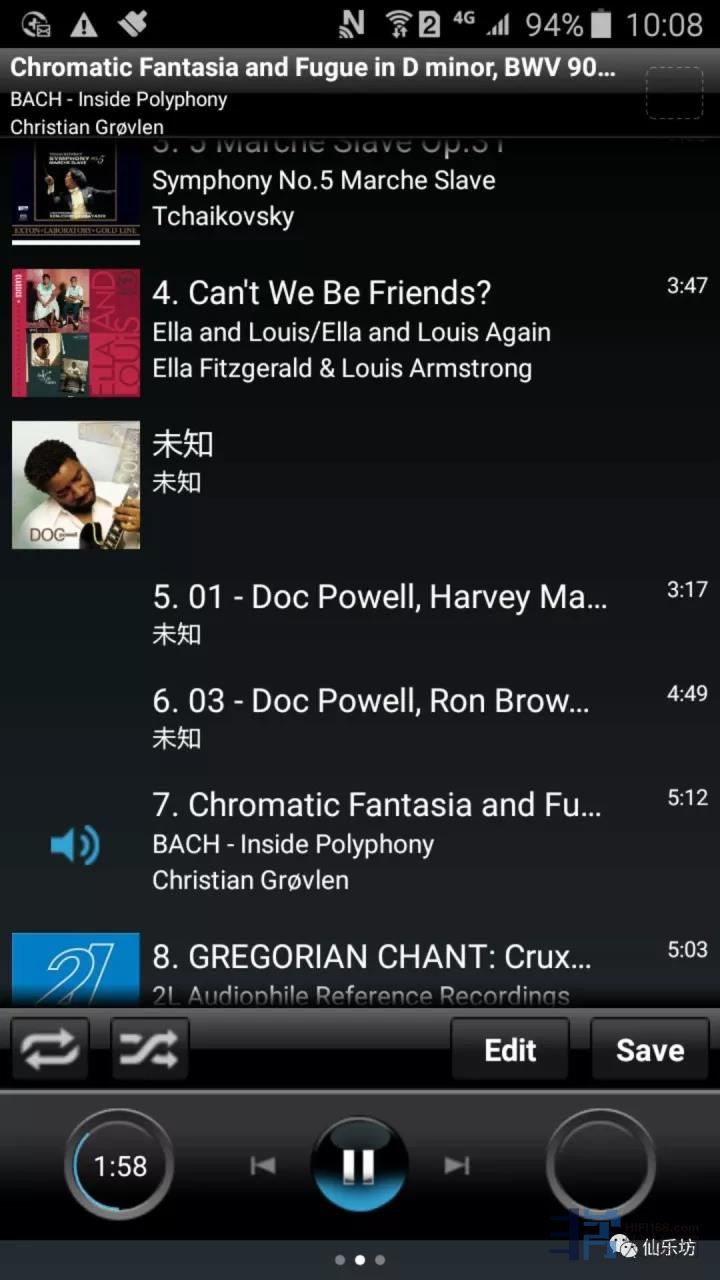Toggle shuffle mode
720x1280 pixels.
pos(150,1049)
